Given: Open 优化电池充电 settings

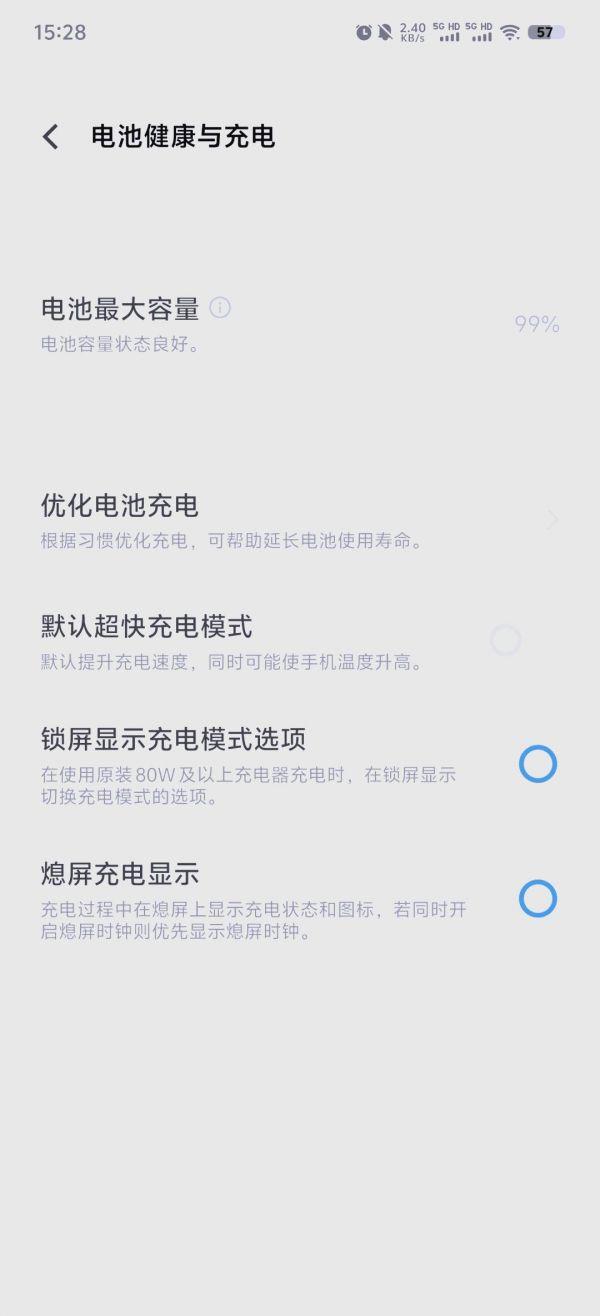Looking at the screenshot, I should [x=300, y=521].
